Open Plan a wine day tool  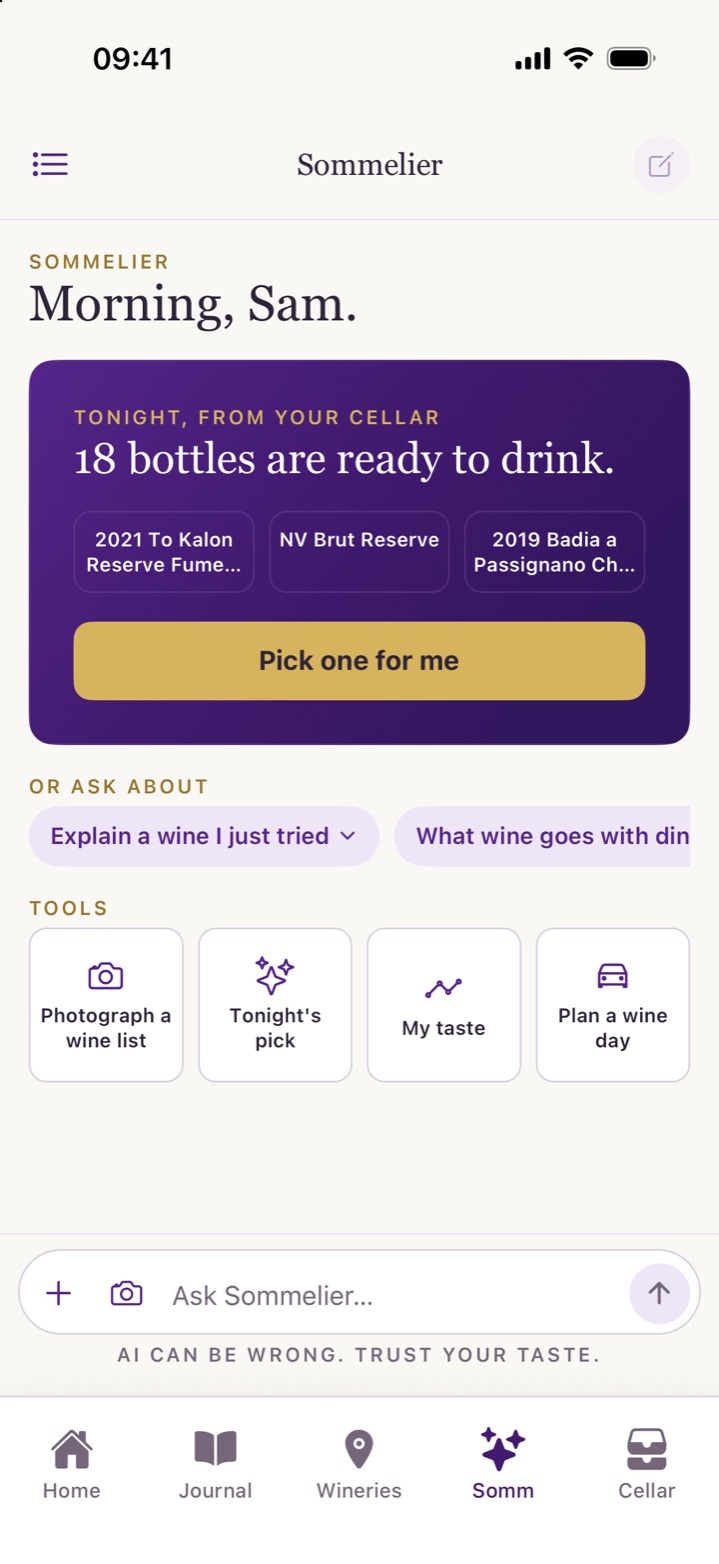click(x=613, y=1005)
